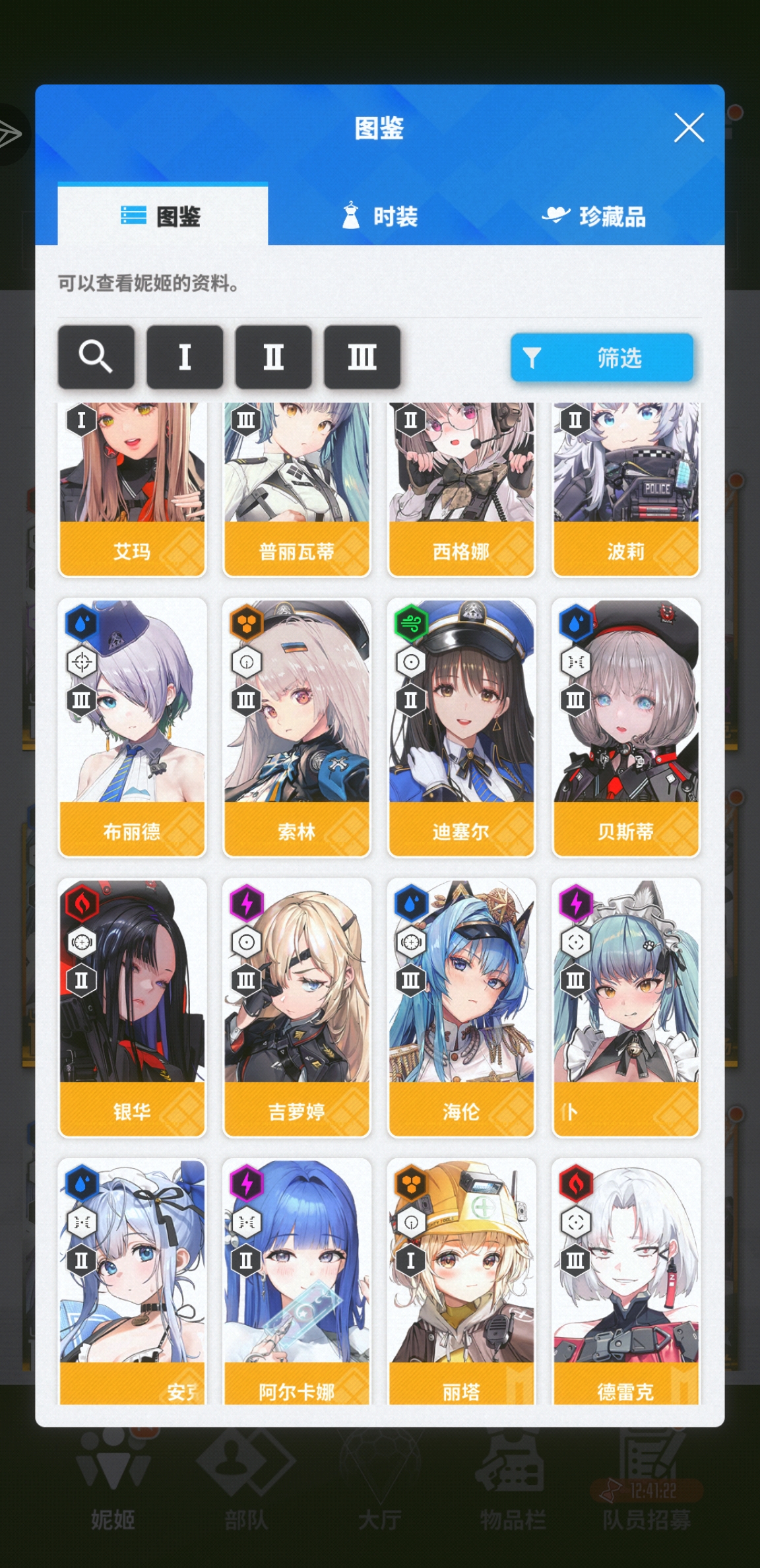Open the 筛选 filter options
Screen dimensions: 760x1568
click(602, 358)
